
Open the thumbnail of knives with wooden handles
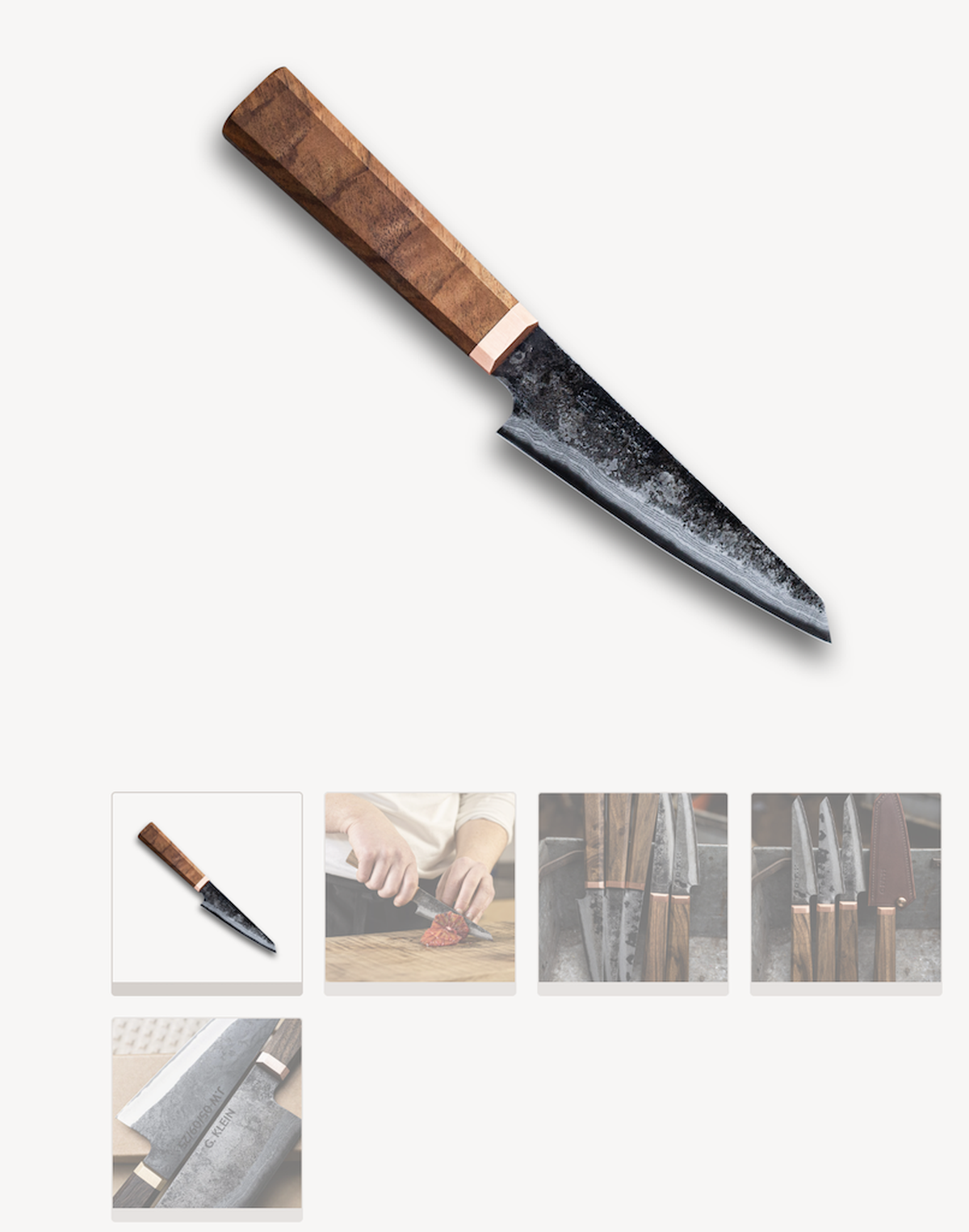(633, 889)
